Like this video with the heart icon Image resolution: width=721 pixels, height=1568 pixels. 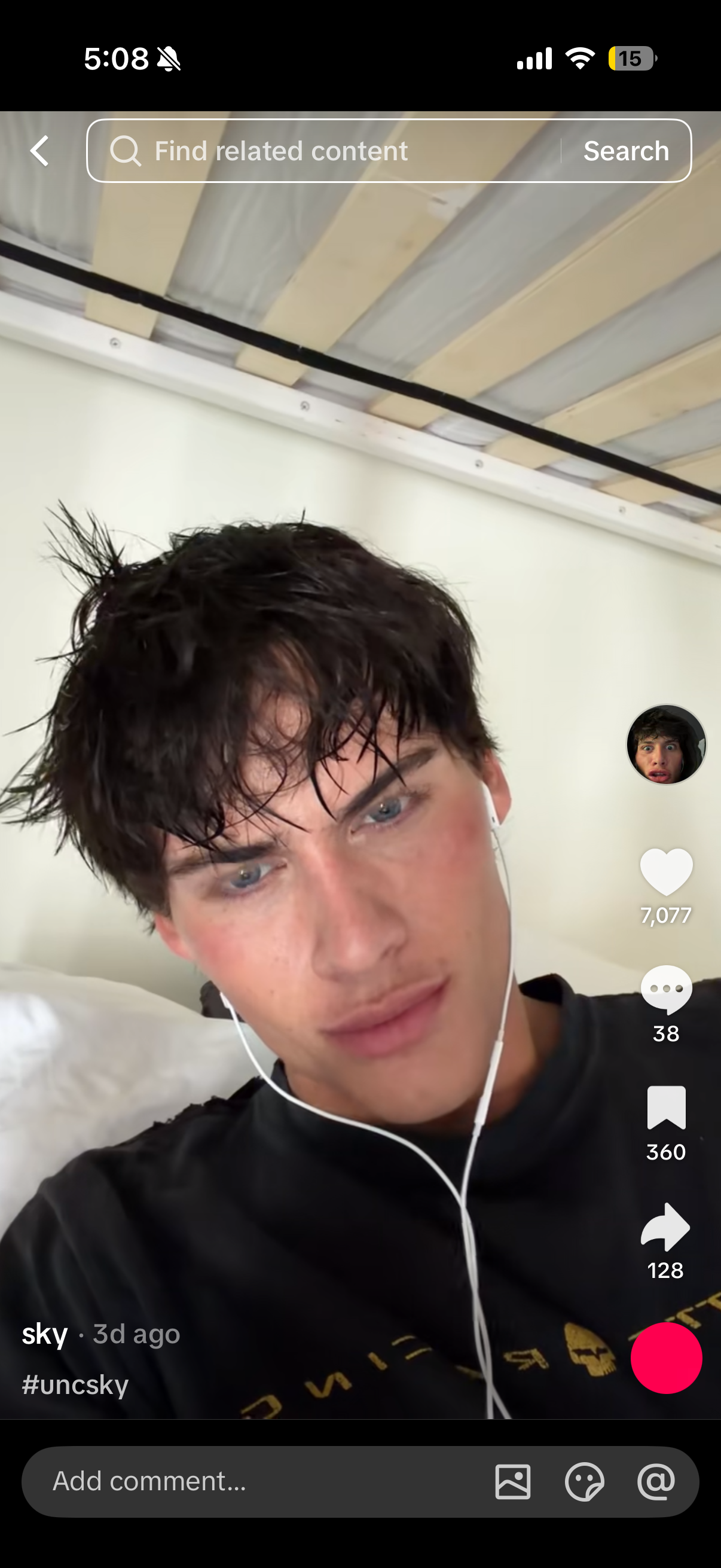click(666, 872)
